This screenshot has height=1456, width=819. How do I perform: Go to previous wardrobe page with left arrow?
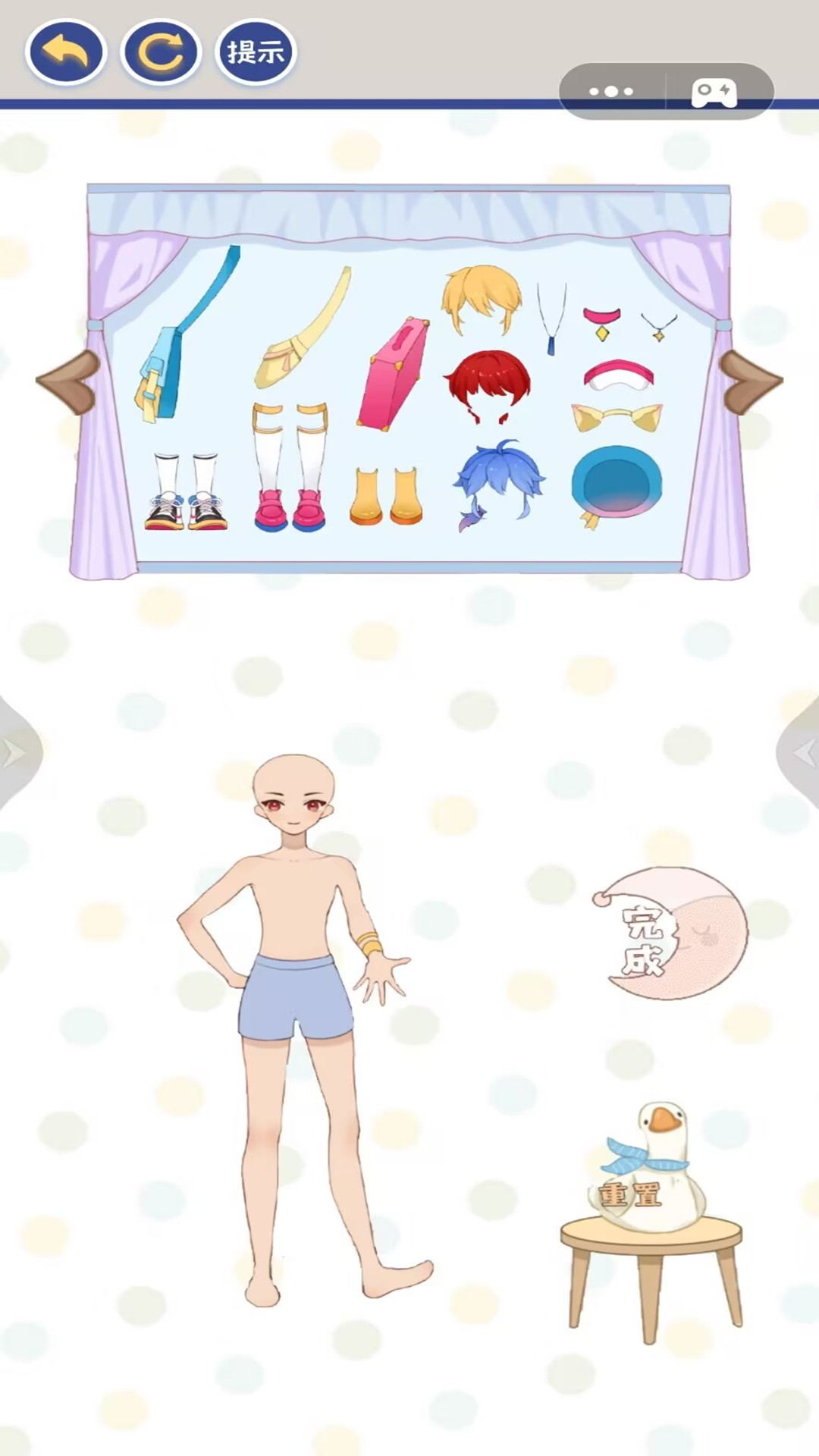[70, 381]
